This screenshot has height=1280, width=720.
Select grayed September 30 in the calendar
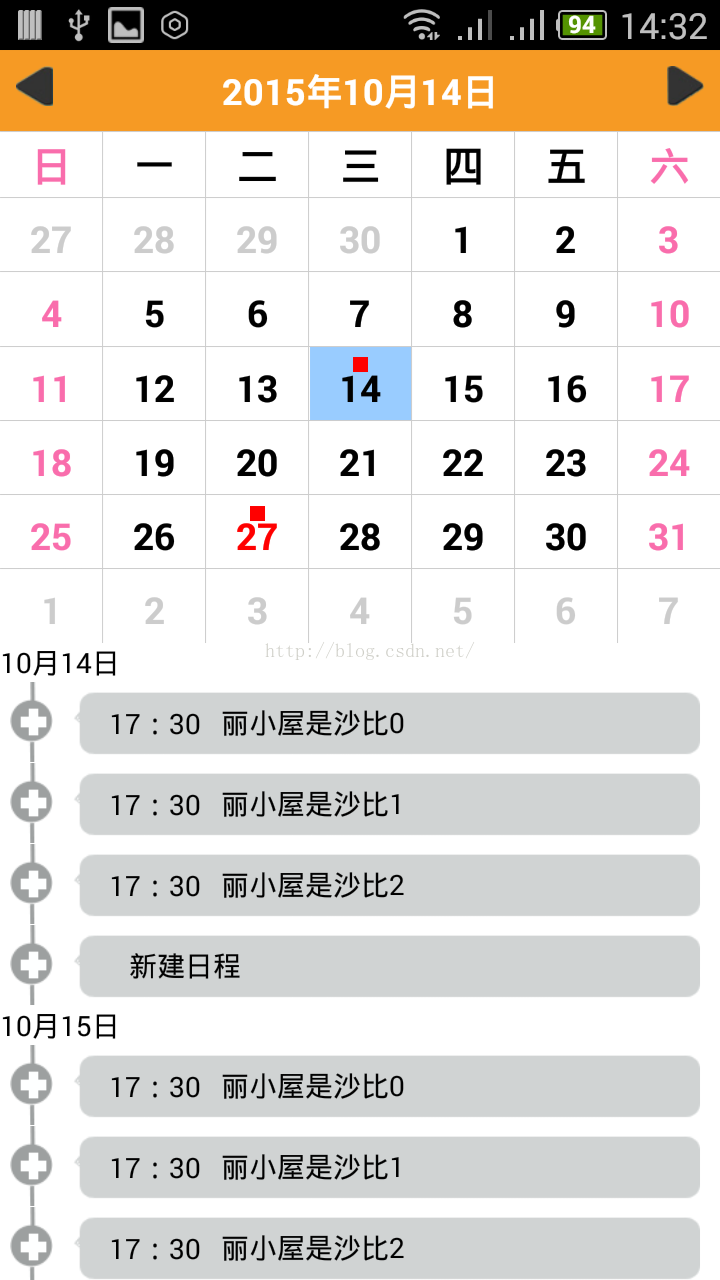[360, 236]
